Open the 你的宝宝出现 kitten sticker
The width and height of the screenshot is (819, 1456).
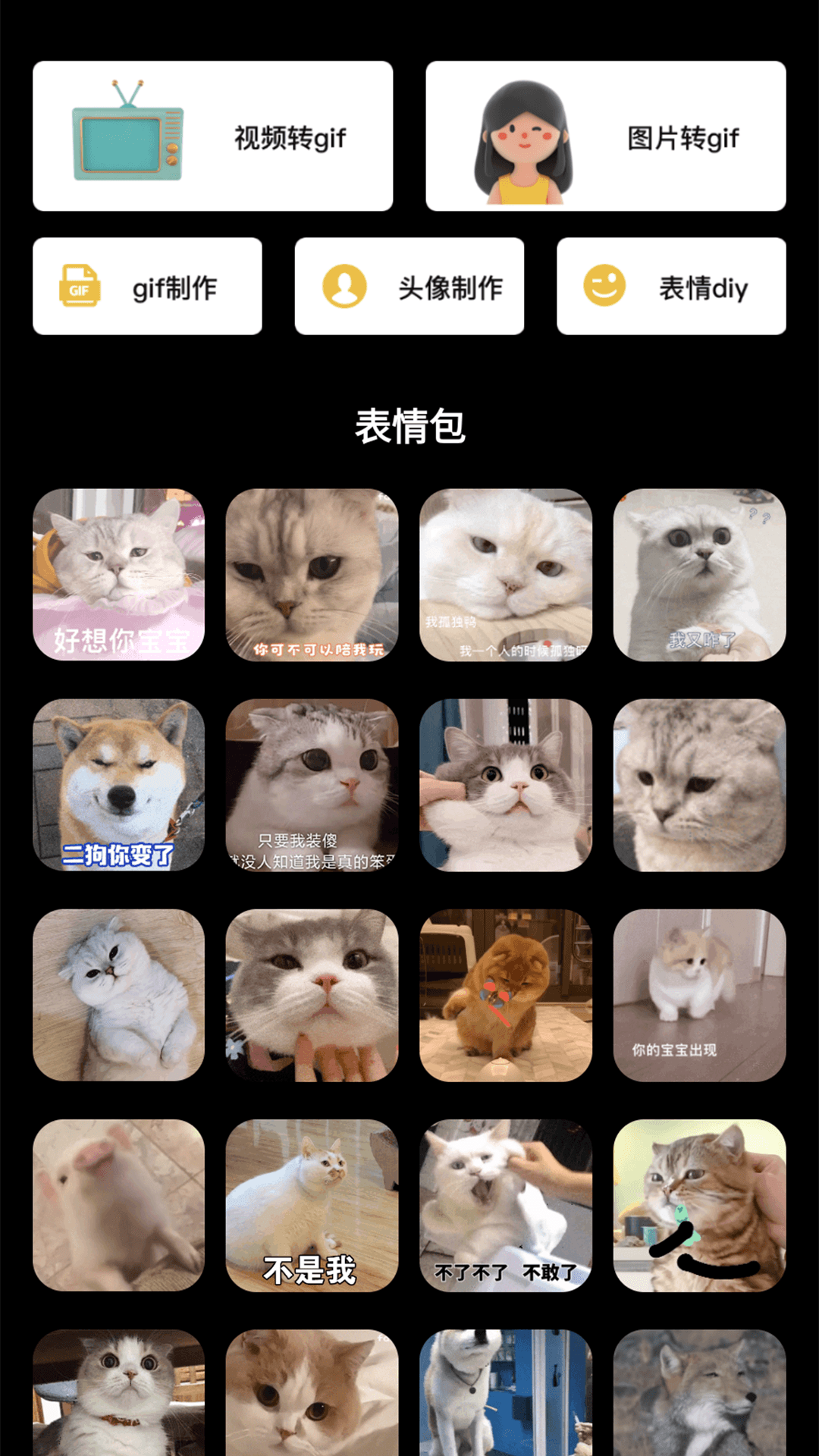coord(699,995)
